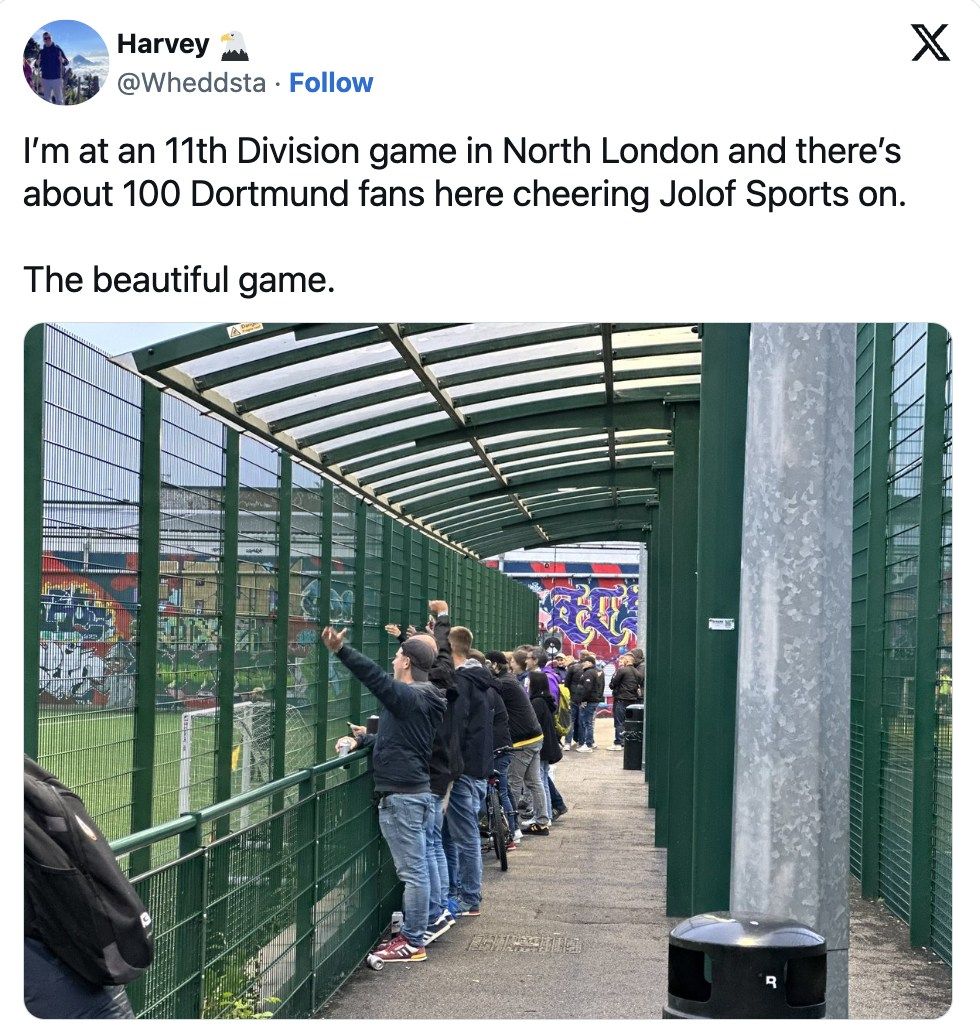Open the @Wheddsta handle link
The height and width of the screenshot is (1032, 980).
191,83
